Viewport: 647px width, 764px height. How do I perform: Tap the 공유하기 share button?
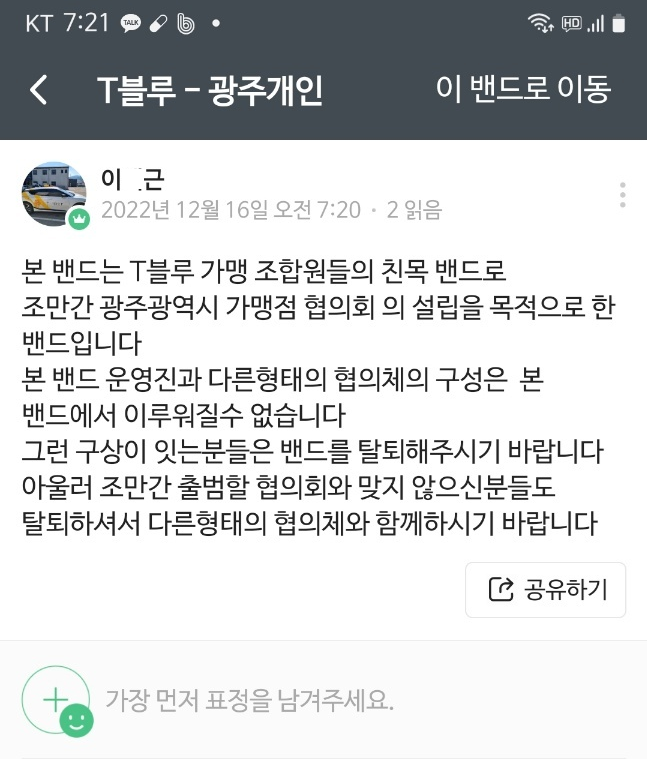pos(545,590)
